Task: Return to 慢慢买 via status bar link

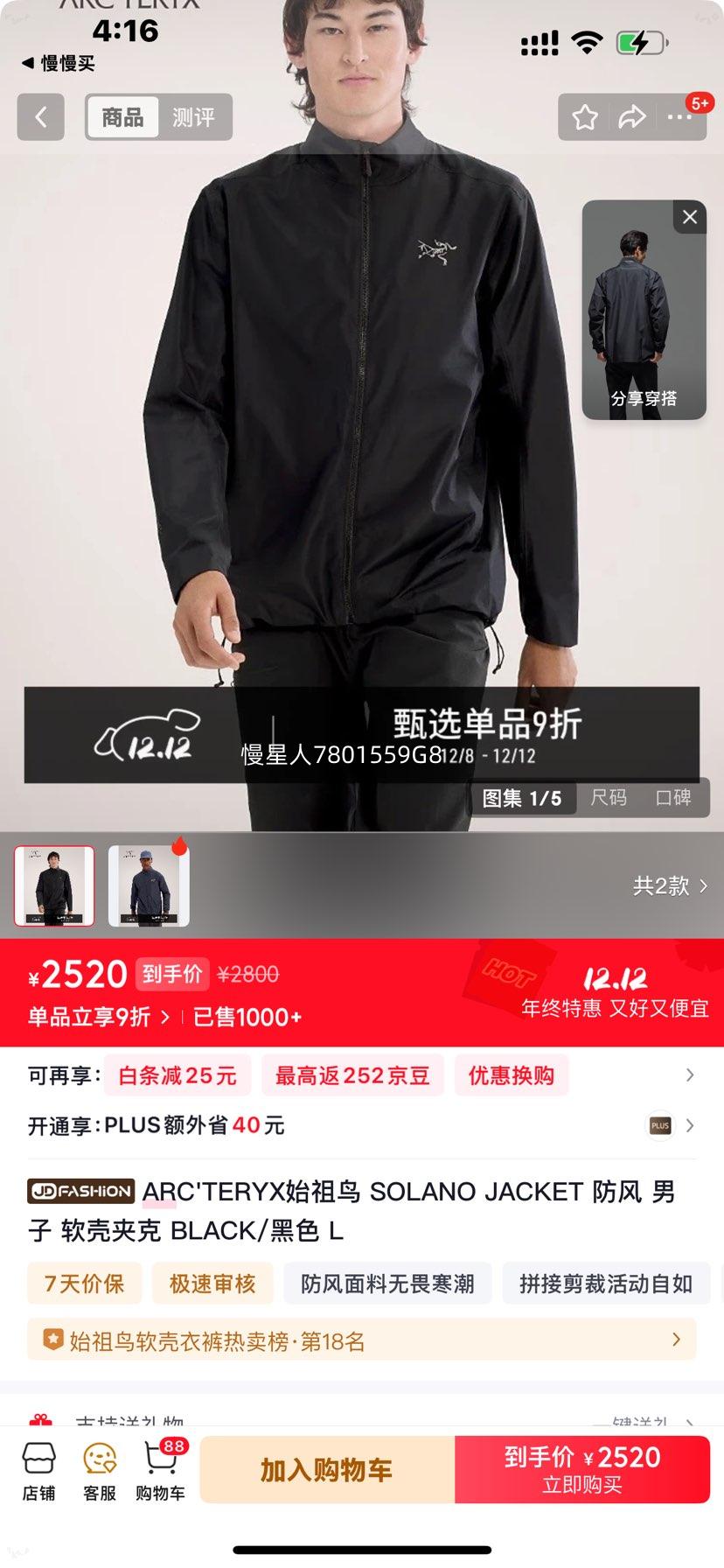Action: [59, 63]
